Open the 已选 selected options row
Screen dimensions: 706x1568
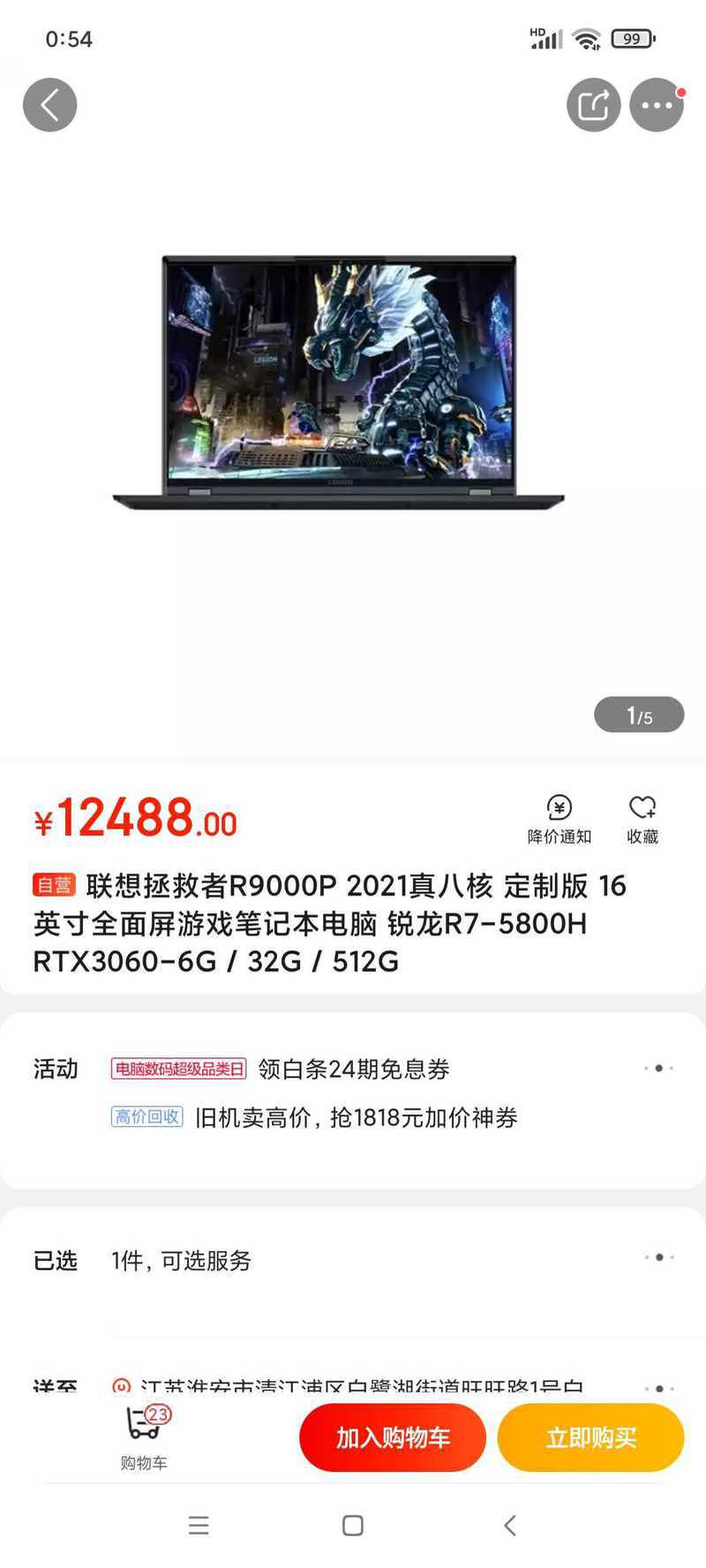(x=353, y=1260)
